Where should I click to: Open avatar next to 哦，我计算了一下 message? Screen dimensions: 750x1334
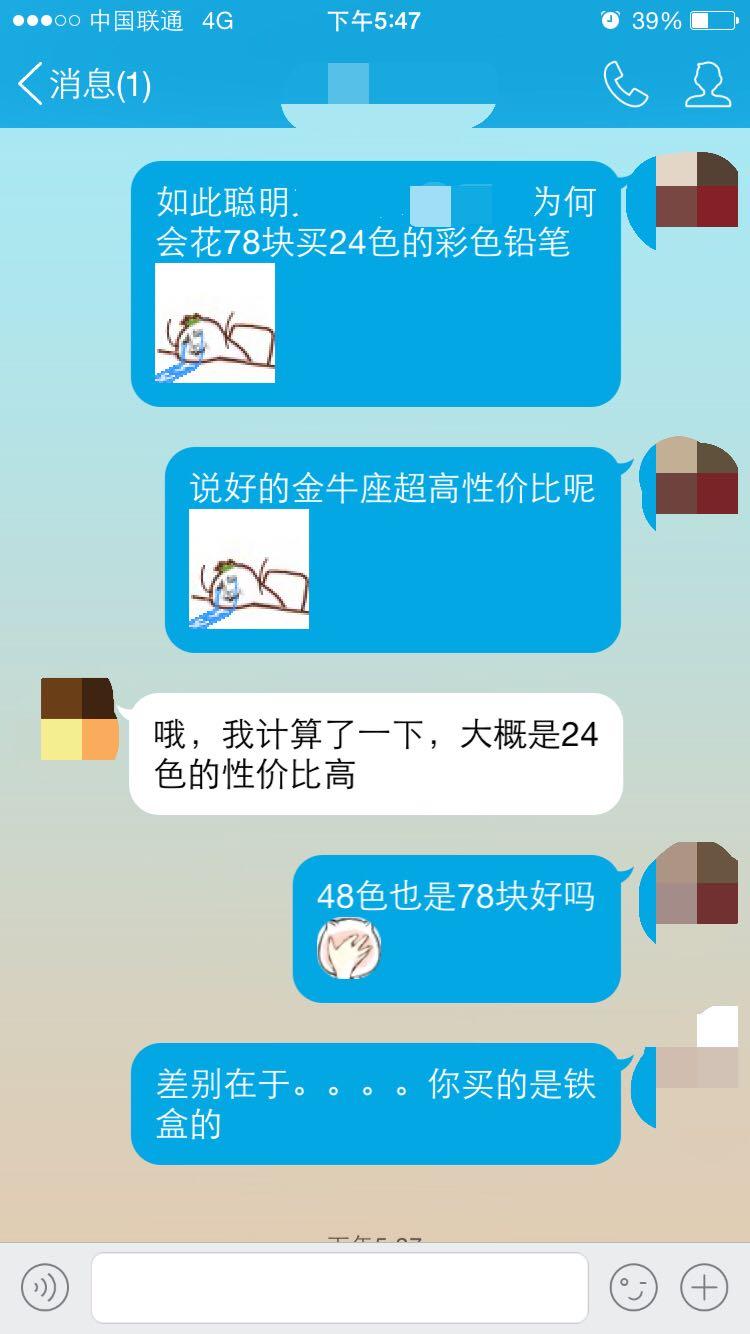point(79,720)
